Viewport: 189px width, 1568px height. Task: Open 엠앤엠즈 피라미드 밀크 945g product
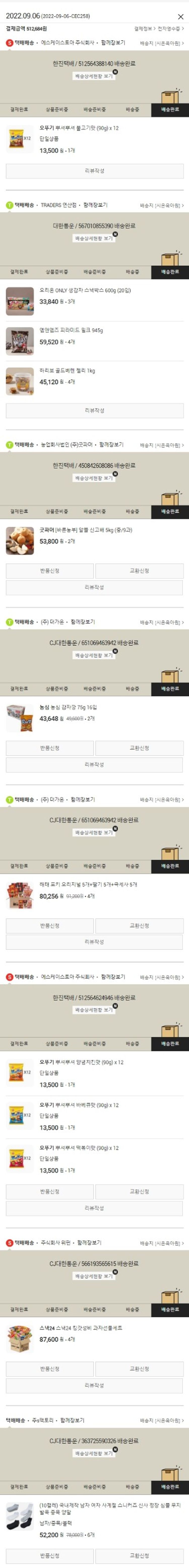pos(71,331)
